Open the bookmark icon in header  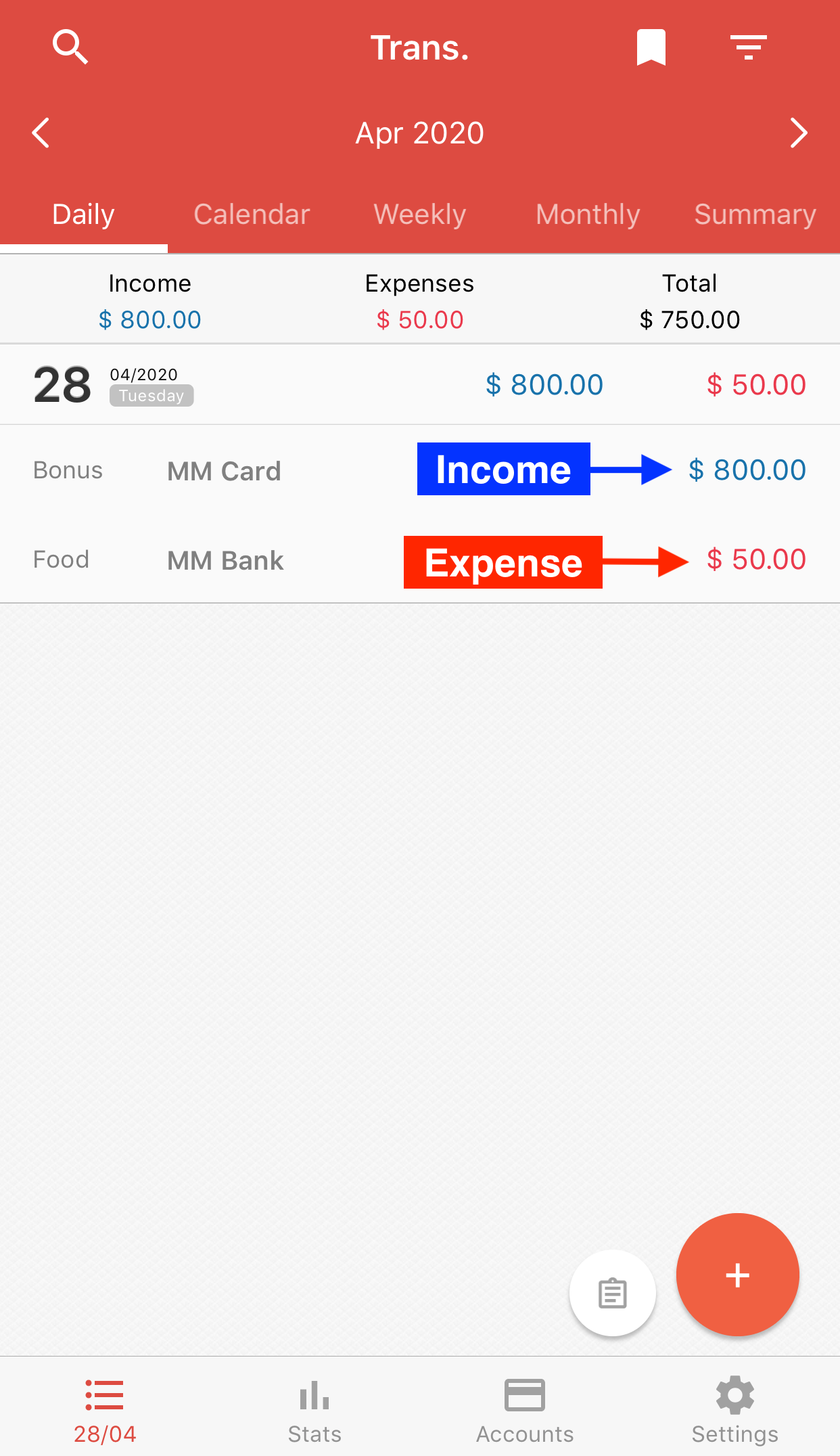(651, 47)
